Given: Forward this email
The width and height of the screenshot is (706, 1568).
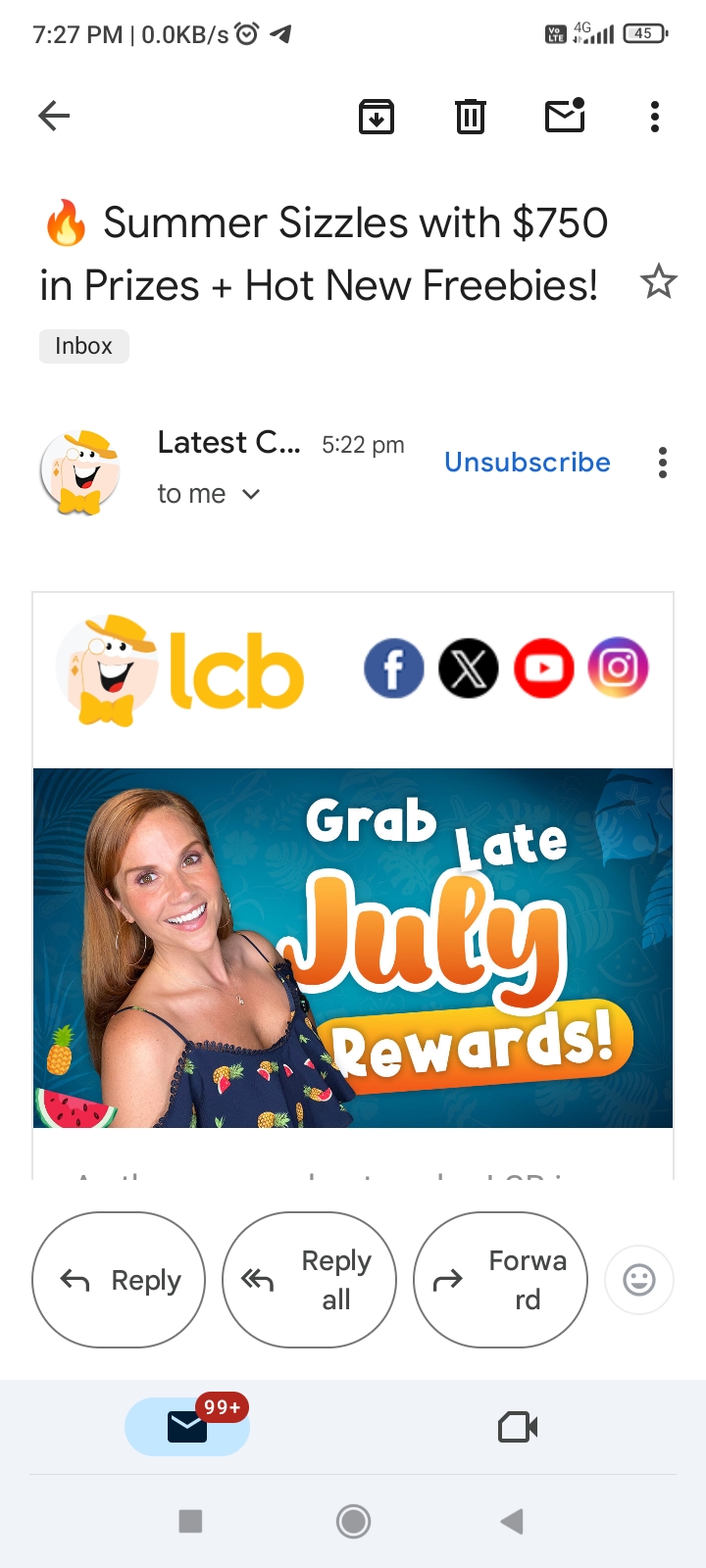Looking at the screenshot, I should click(500, 1280).
